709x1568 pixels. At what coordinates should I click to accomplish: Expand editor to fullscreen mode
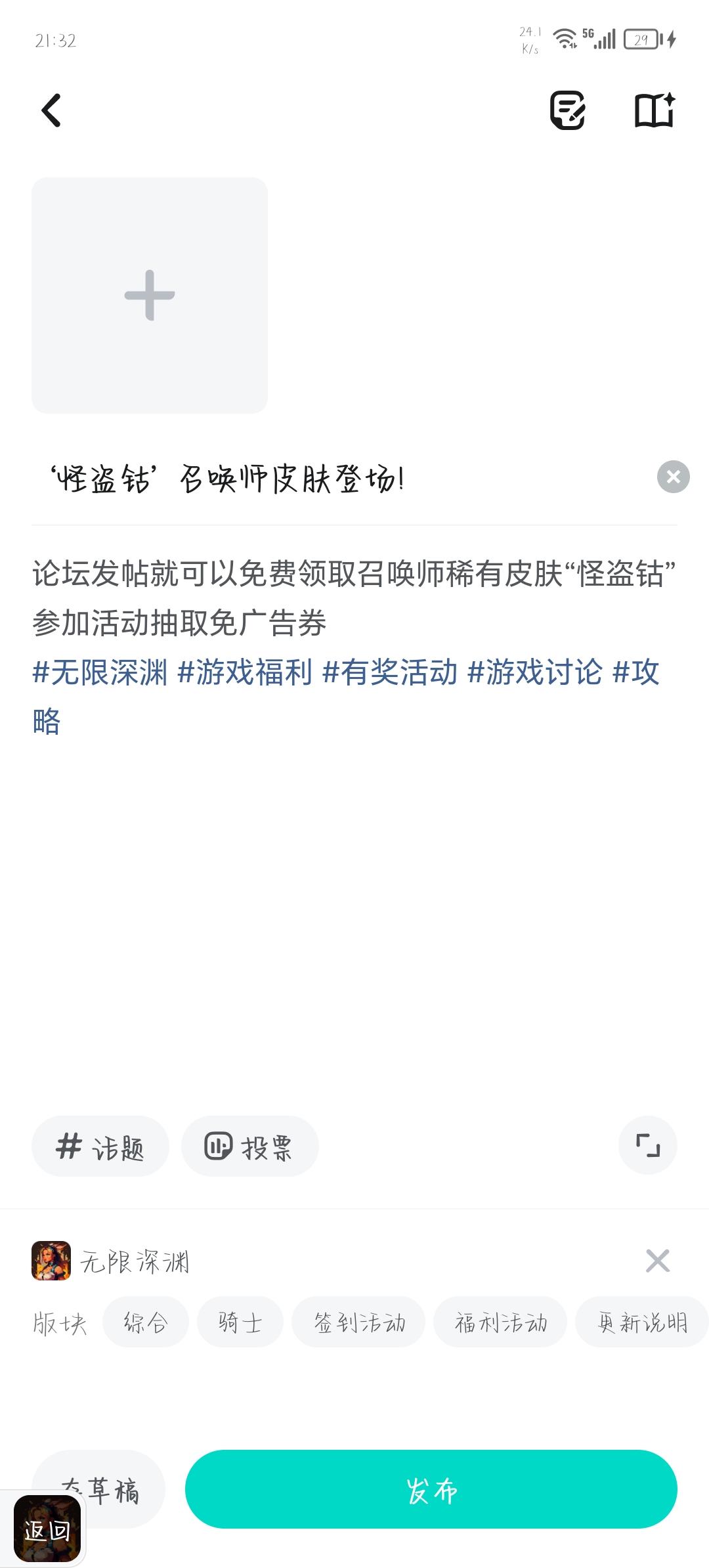[x=647, y=1144]
